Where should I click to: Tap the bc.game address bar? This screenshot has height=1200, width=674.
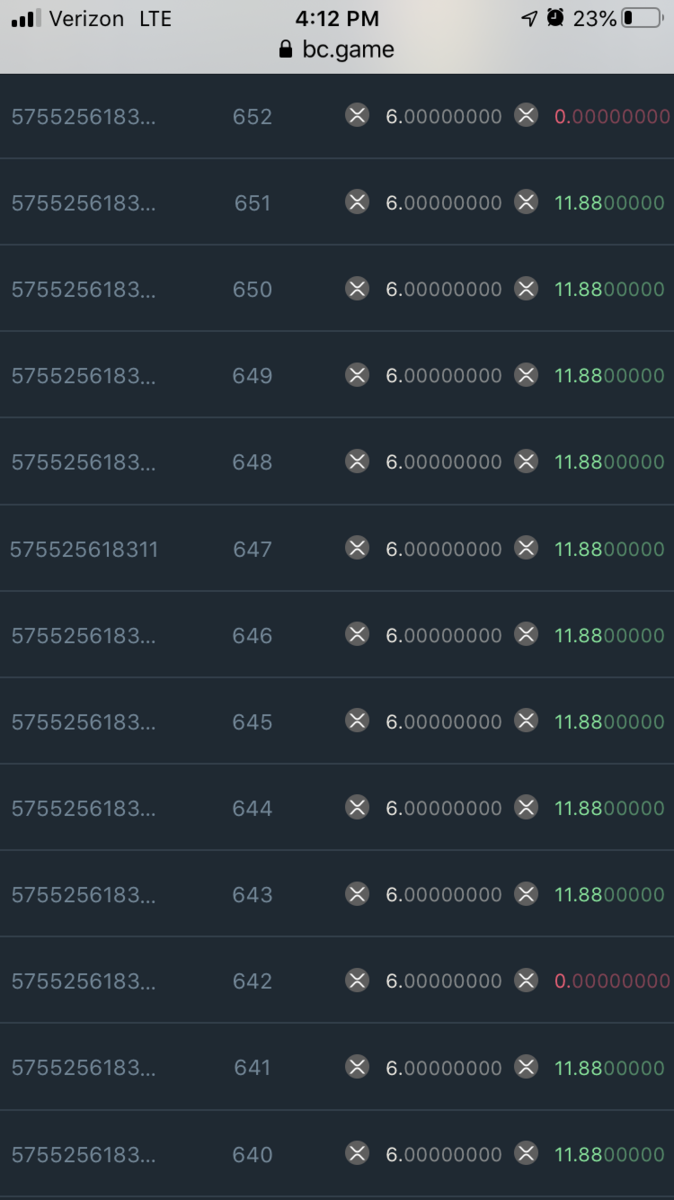click(337, 50)
